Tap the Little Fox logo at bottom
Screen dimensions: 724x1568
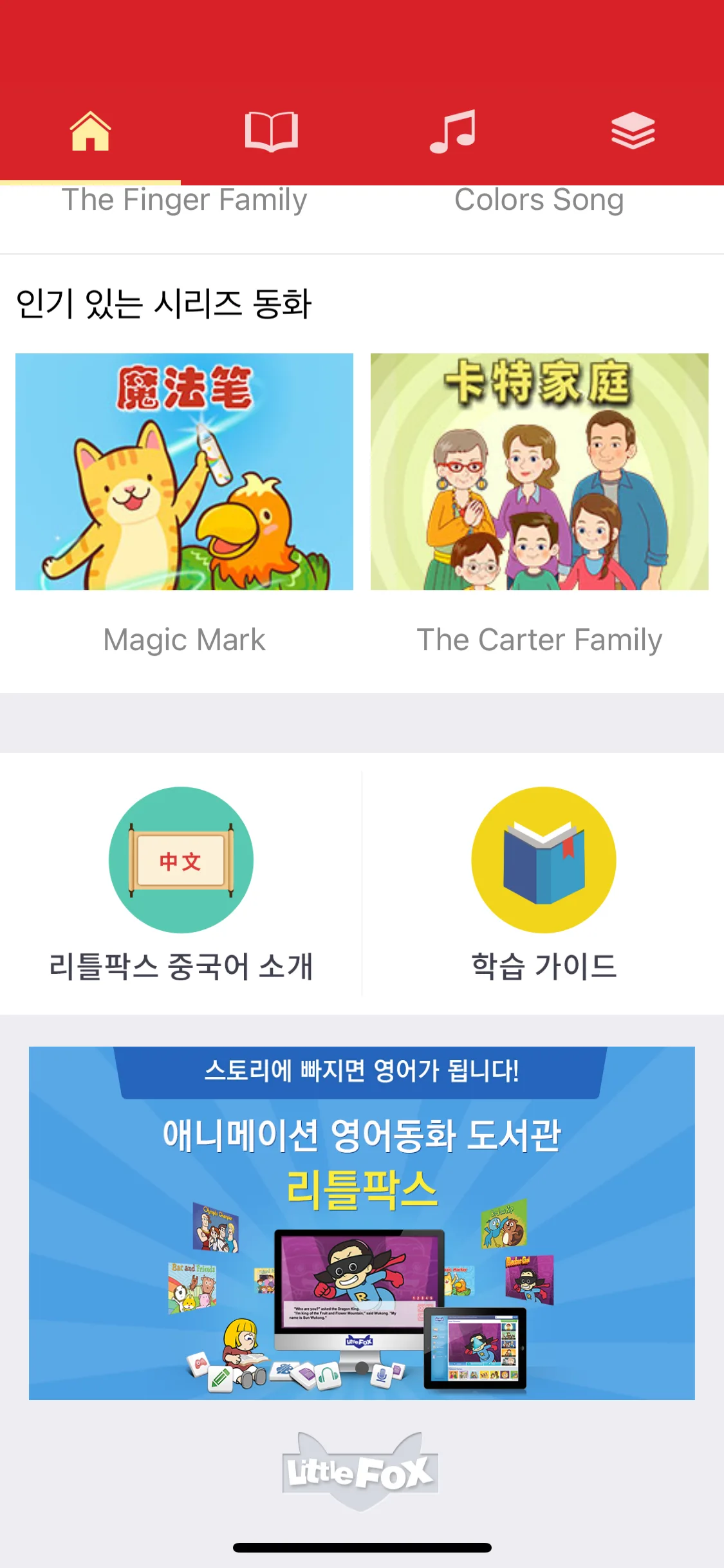pos(362,1470)
